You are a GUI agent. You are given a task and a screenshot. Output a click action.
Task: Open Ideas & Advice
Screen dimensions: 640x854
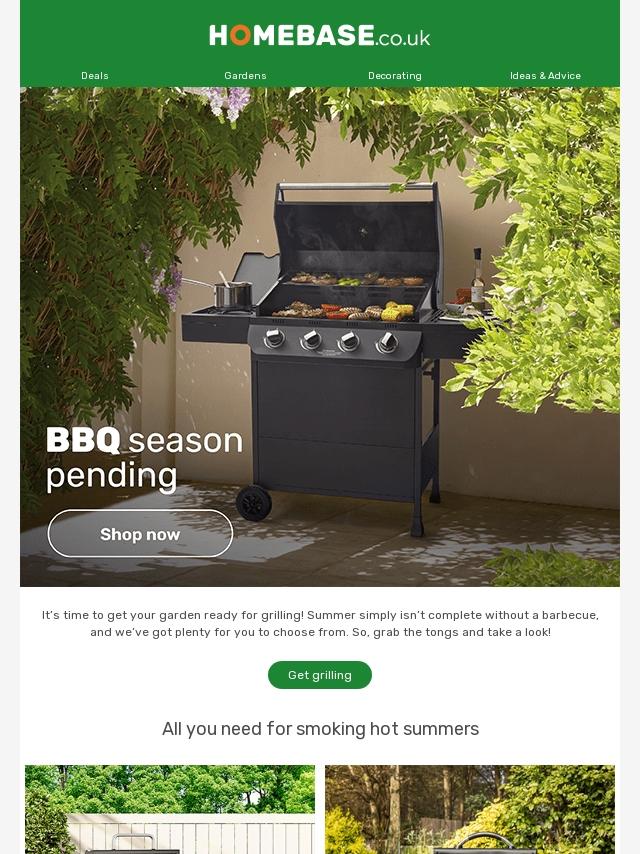click(545, 76)
